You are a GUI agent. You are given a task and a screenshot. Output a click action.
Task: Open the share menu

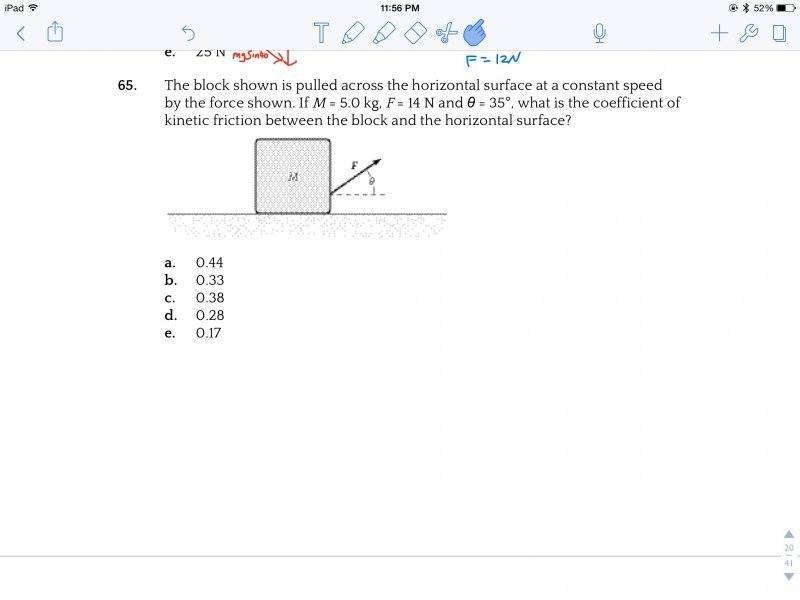[55, 33]
